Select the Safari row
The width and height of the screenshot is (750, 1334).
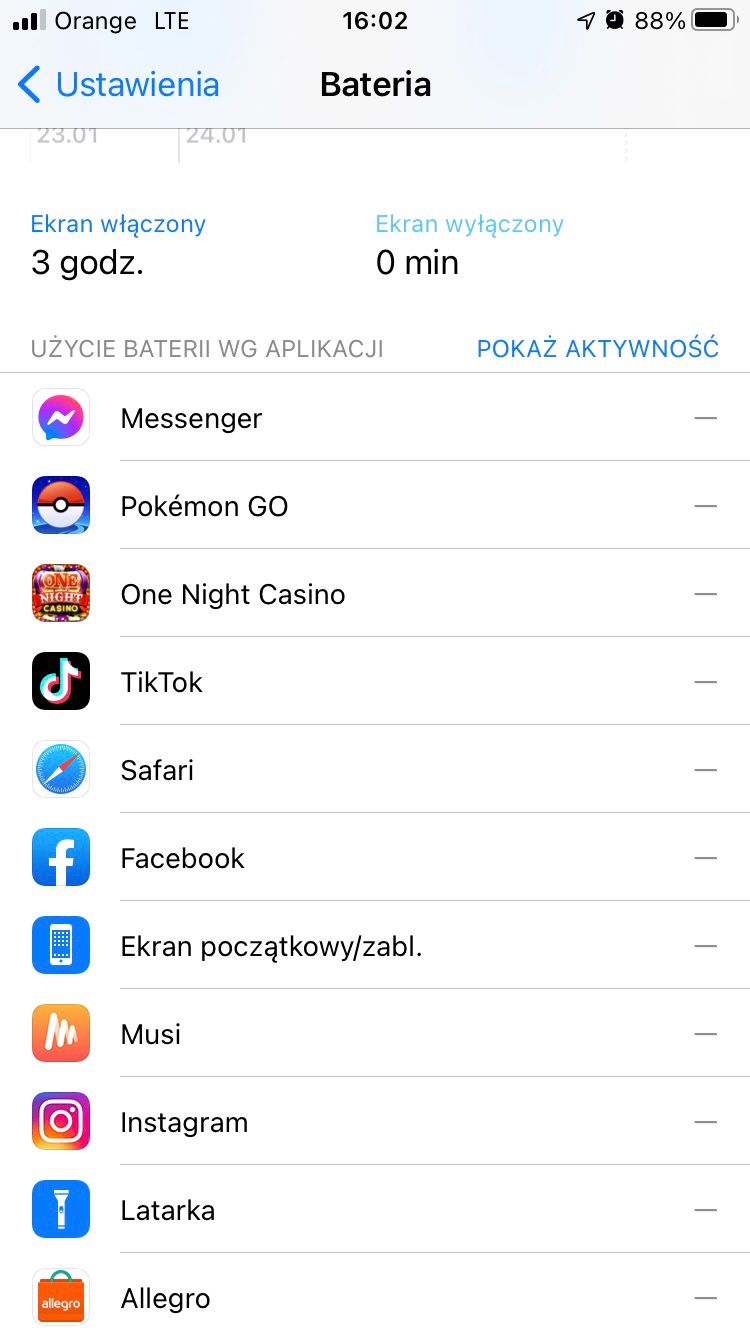point(375,770)
